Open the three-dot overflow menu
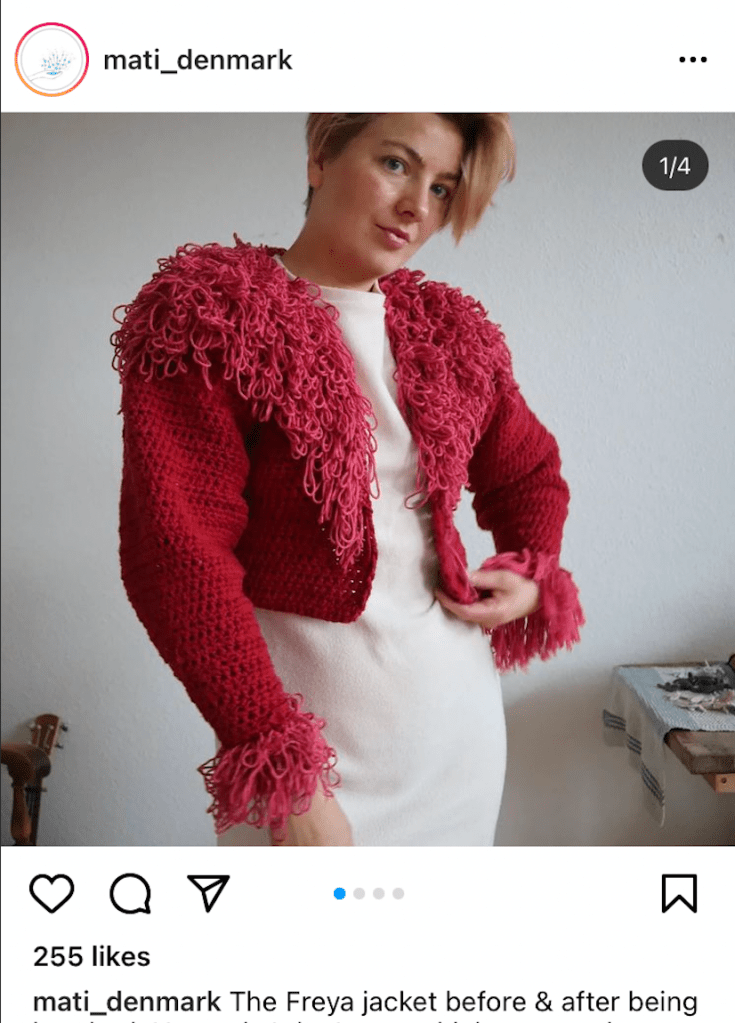The width and height of the screenshot is (735, 1023). click(x=692, y=60)
